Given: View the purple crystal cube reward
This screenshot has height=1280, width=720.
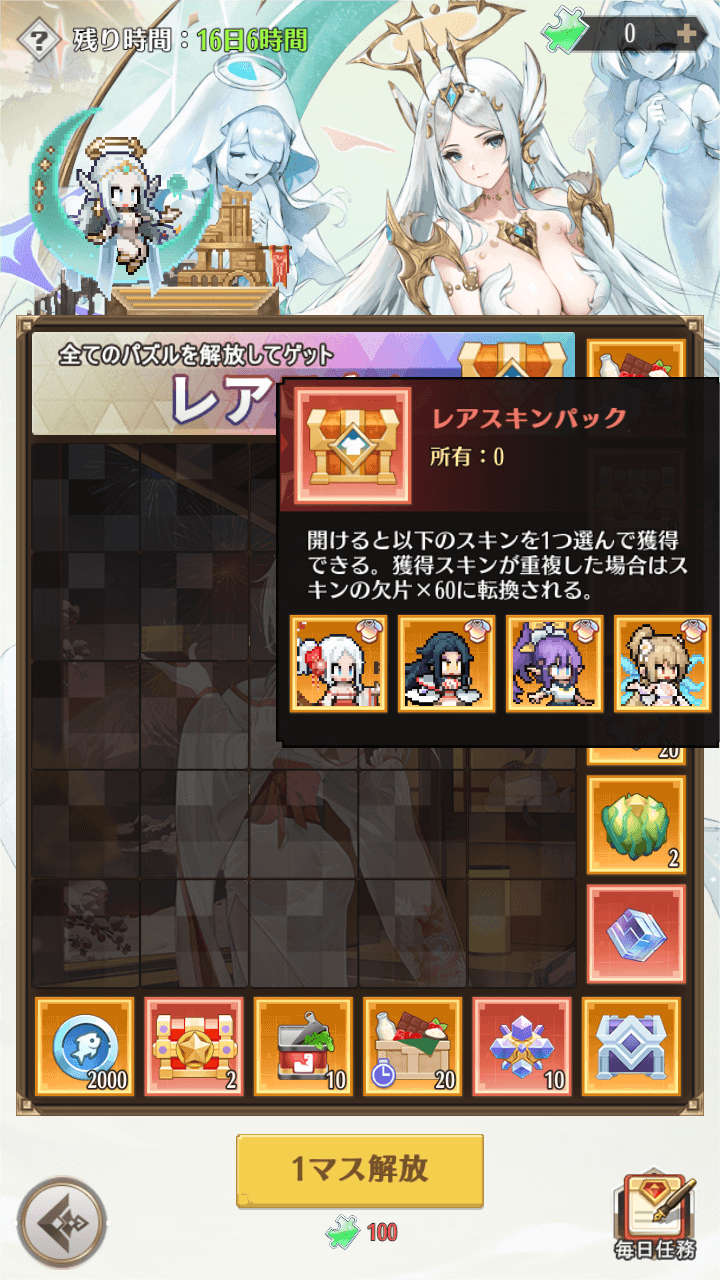Looking at the screenshot, I should tap(636, 934).
